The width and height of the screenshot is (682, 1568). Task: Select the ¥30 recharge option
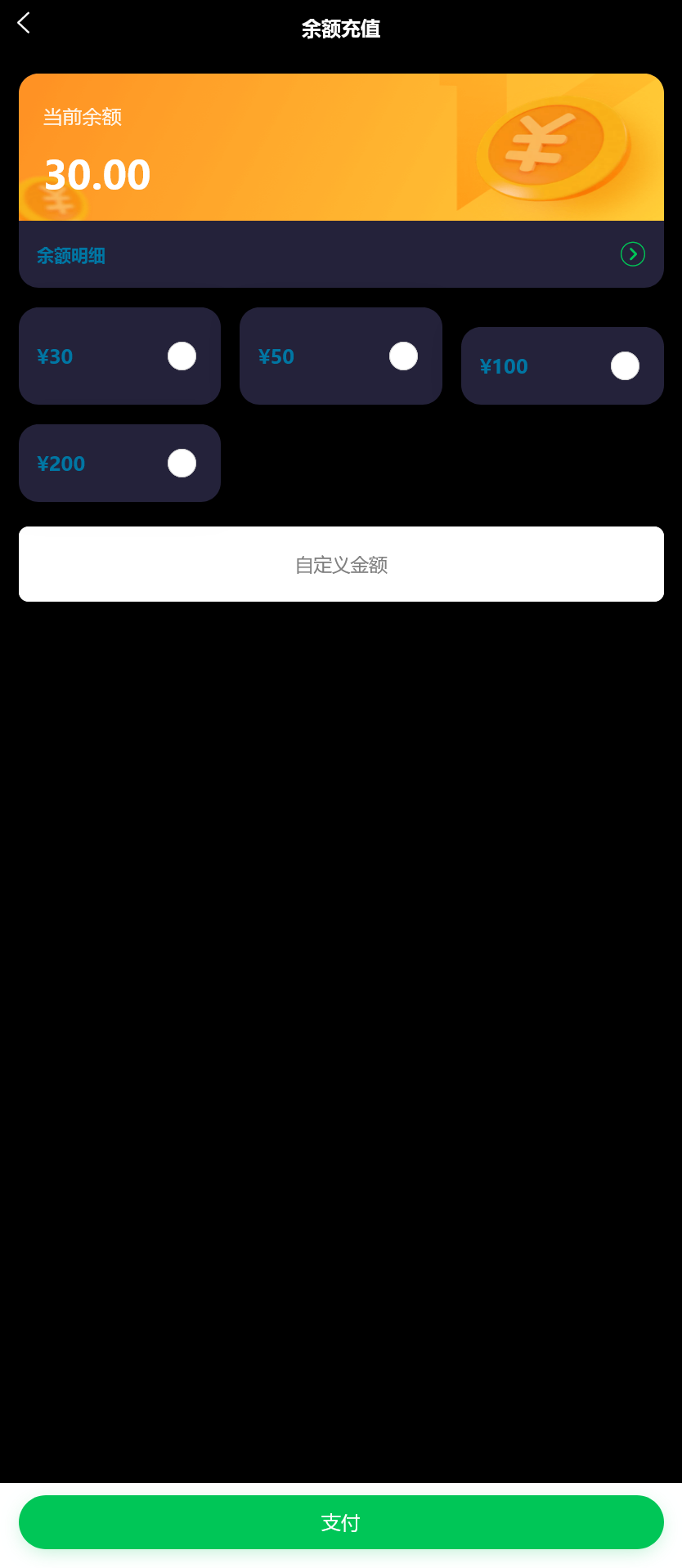[119, 356]
